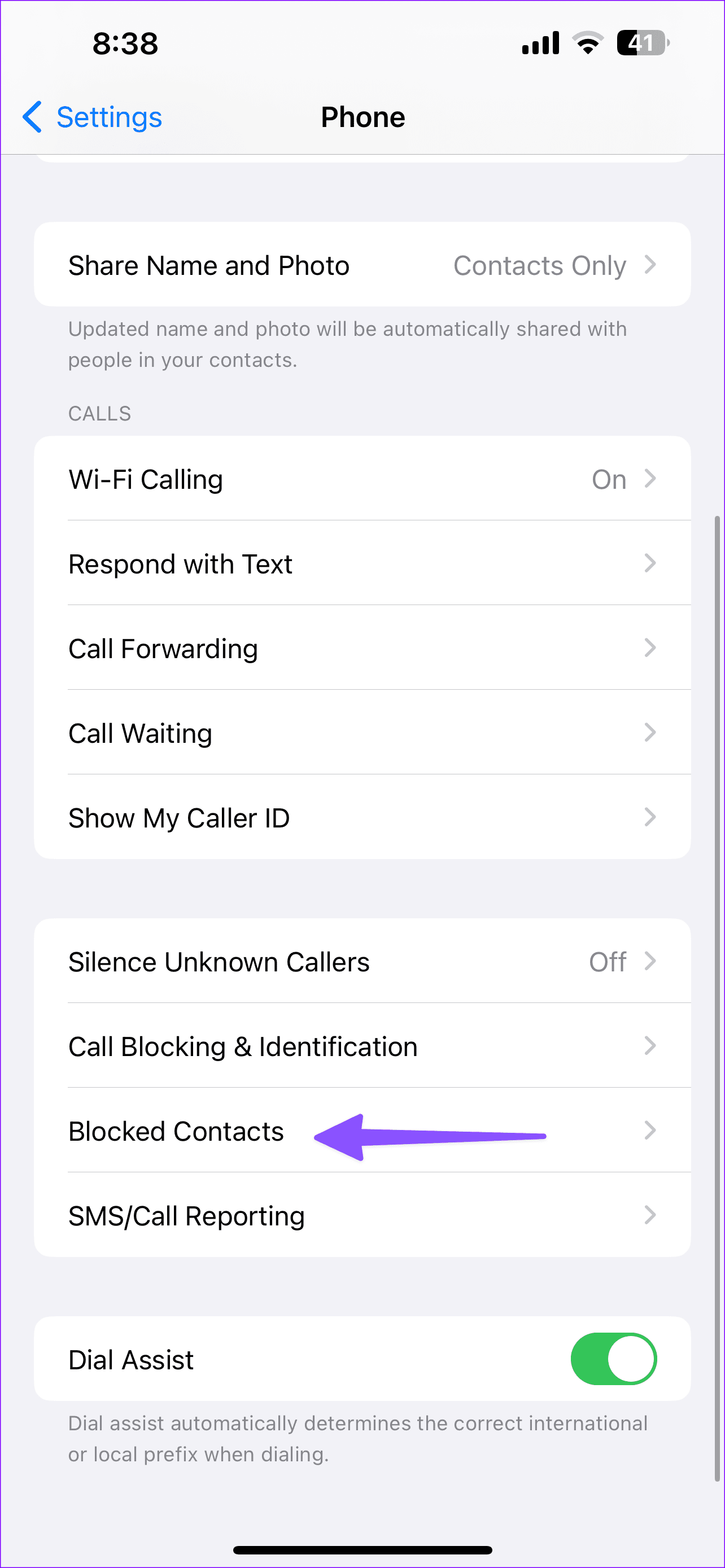Open Show My Caller ID
This screenshot has width=725, height=1568.
pyautogui.click(x=363, y=817)
